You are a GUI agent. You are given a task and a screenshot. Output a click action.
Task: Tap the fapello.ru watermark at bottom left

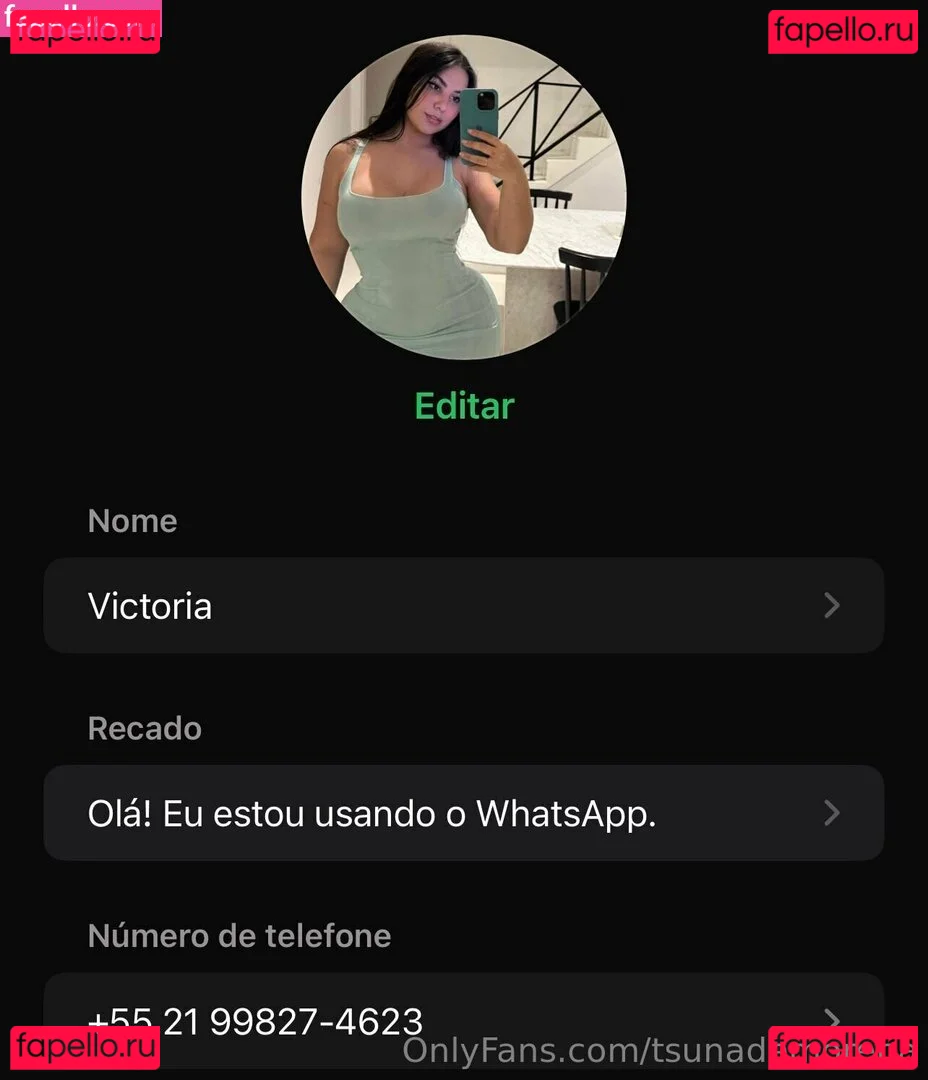(x=84, y=1047)
